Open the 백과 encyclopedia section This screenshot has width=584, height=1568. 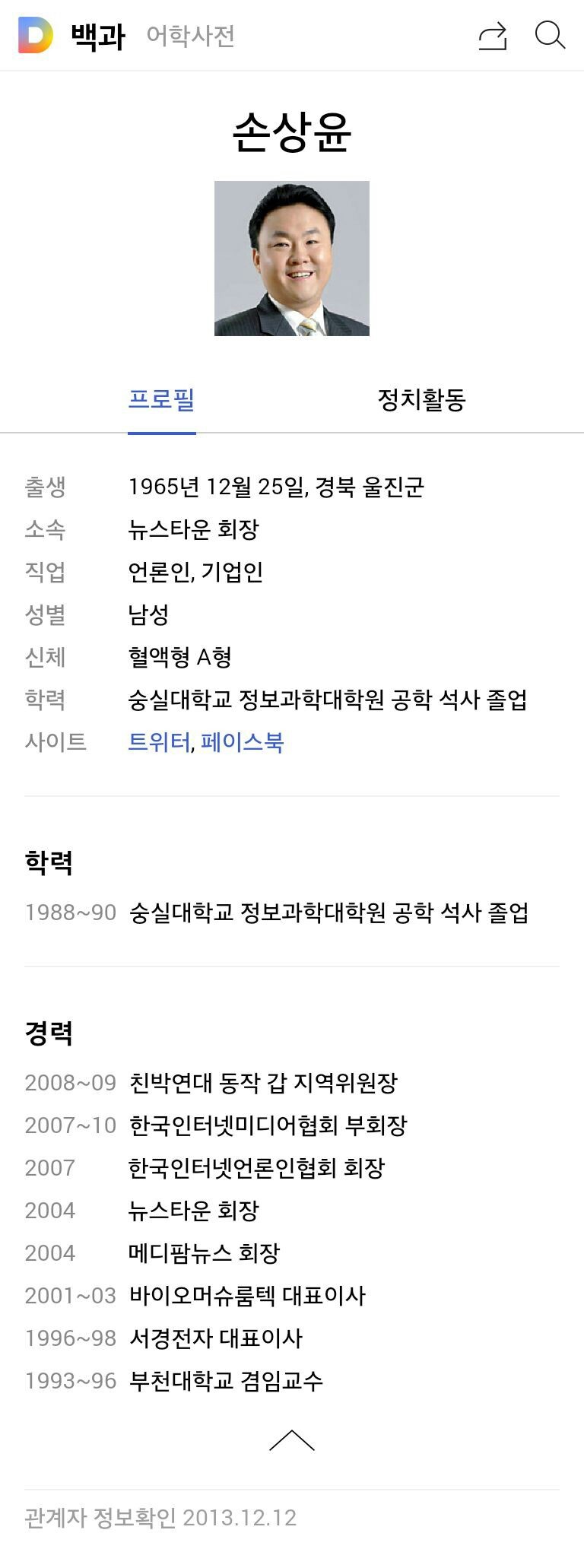click(97, 36)
